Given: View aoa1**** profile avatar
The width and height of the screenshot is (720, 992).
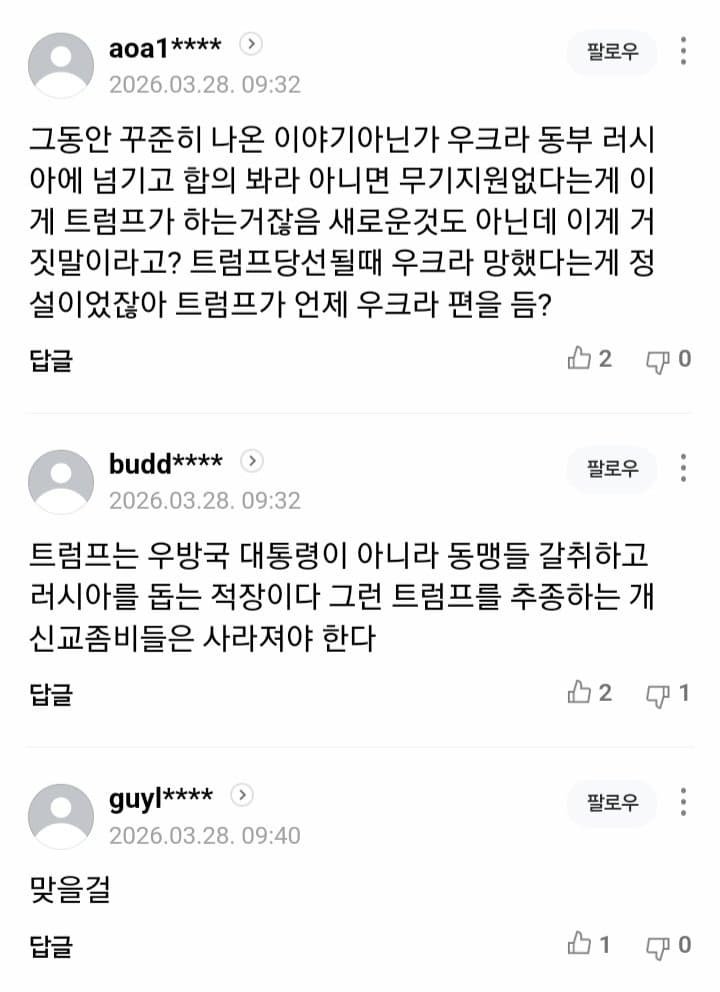Looking at the screenshot, I should point(61,65).
